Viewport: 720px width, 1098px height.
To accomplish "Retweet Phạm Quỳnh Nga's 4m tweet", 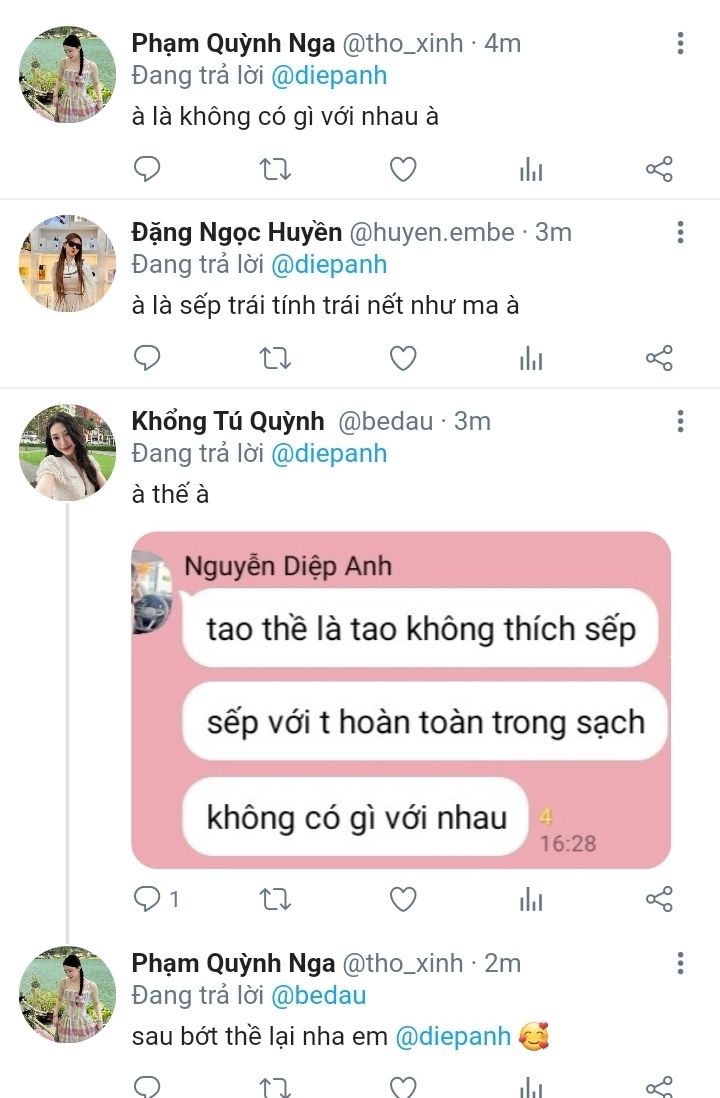I will 275,170.
